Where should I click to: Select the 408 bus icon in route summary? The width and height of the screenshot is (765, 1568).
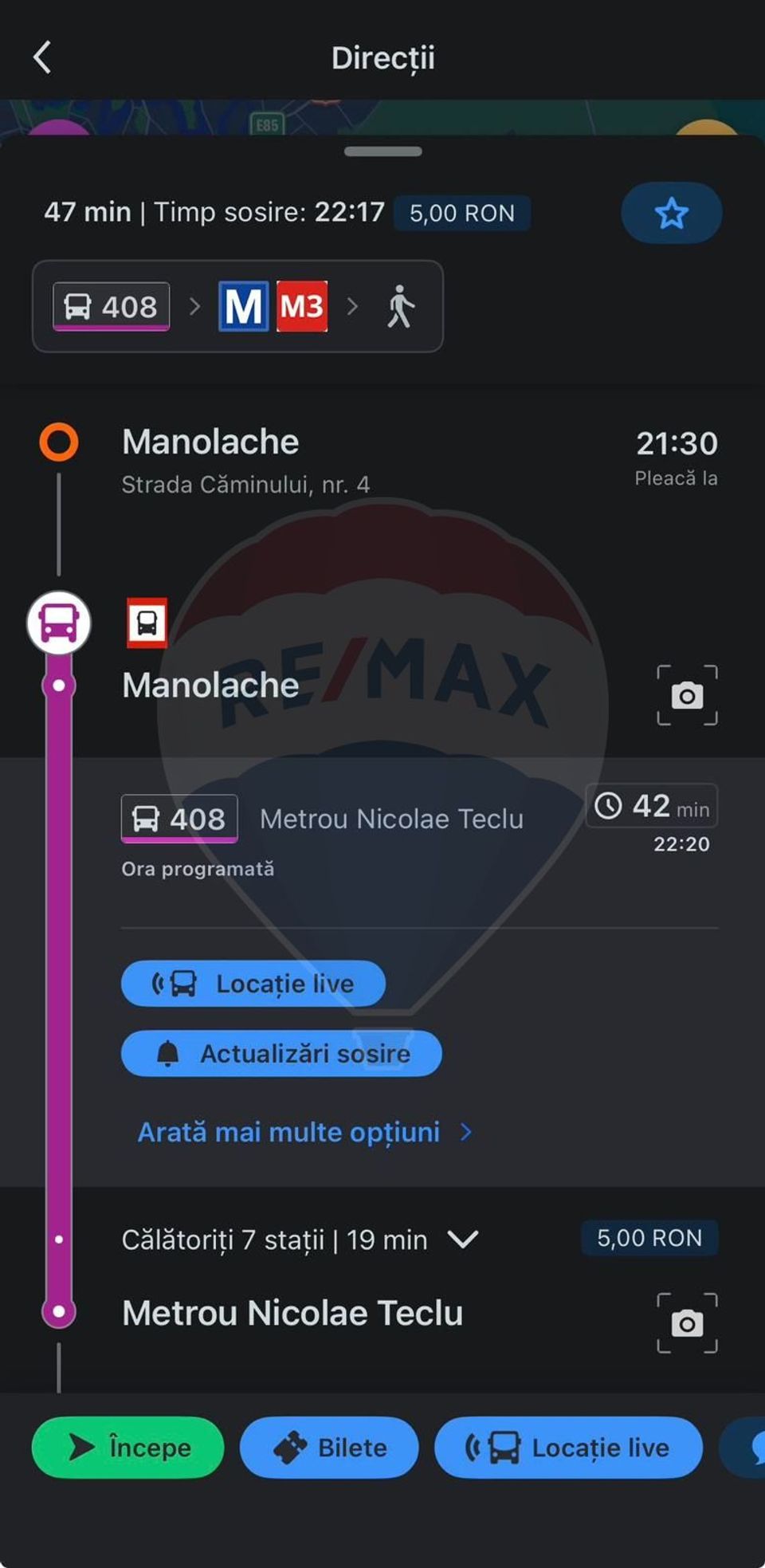111,306
